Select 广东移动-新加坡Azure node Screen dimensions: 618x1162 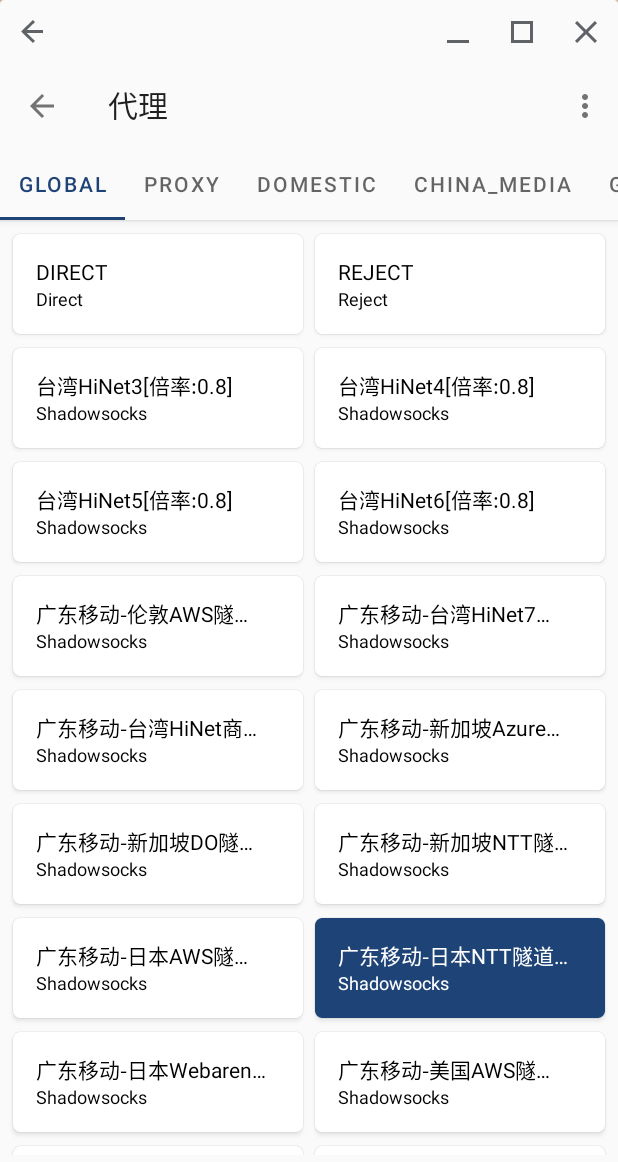460,740
